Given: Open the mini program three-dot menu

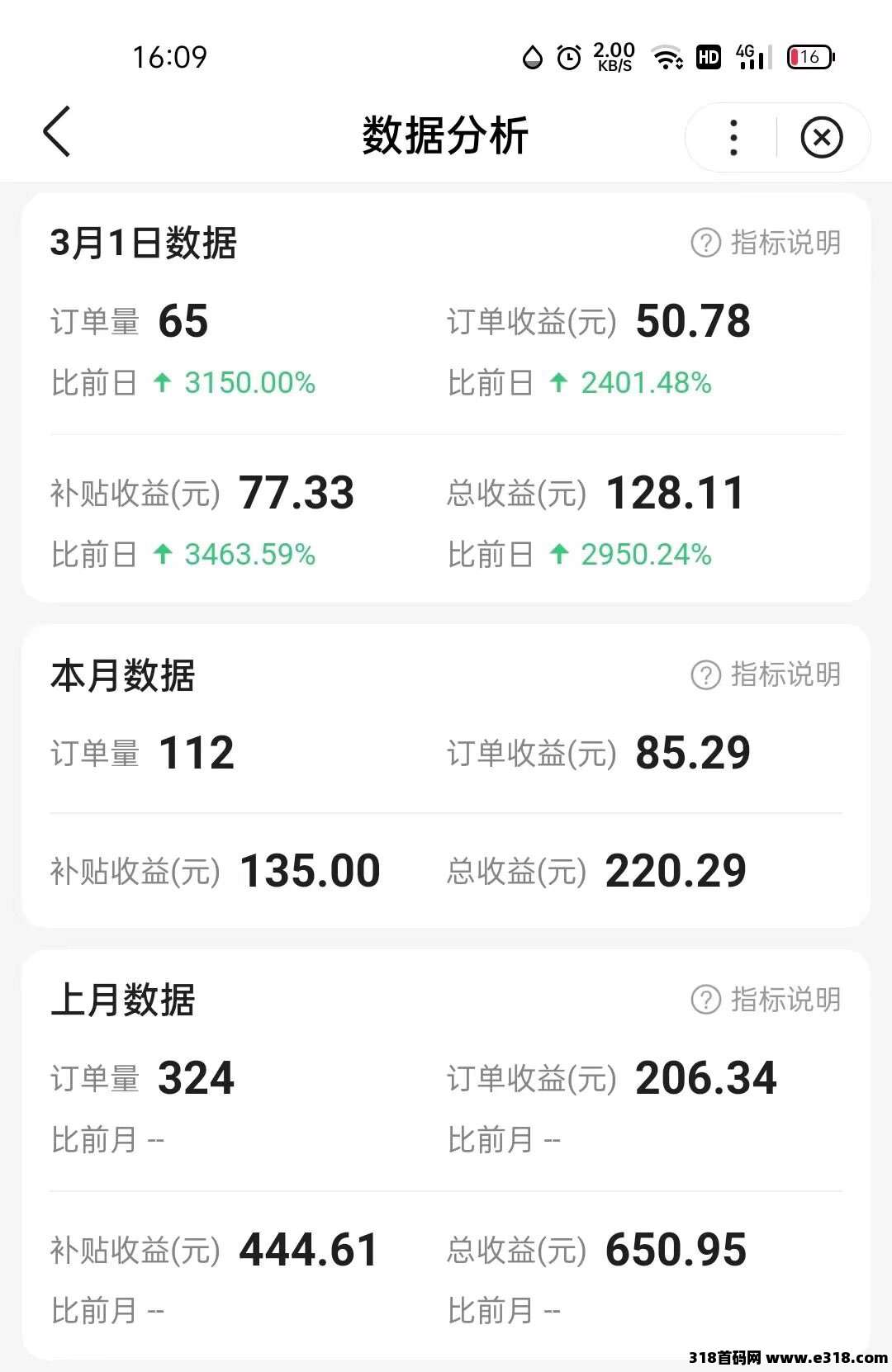Looking at the screenshot, I should click(x=733, y=137).
